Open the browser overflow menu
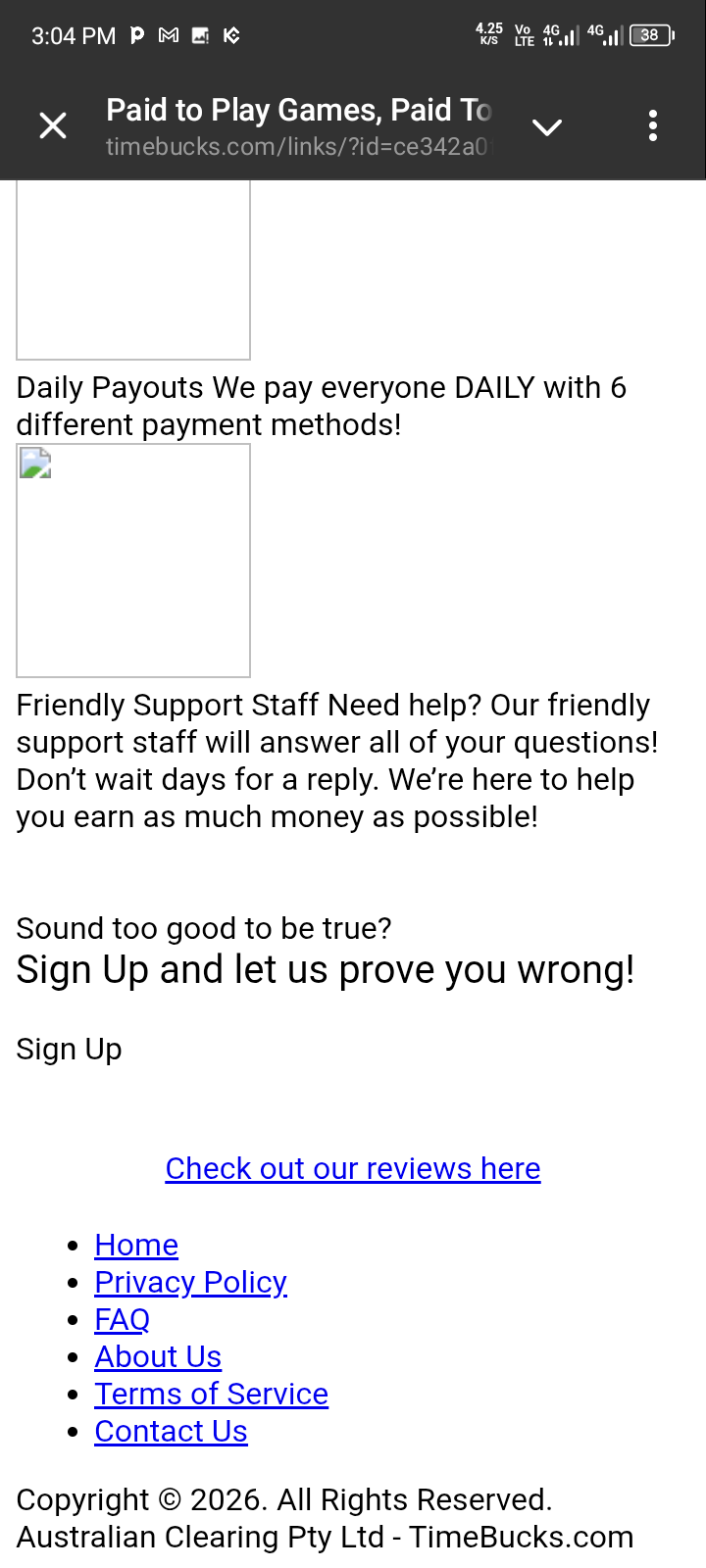The width and height of the screenshot is (706, 1568). [653, 126]
